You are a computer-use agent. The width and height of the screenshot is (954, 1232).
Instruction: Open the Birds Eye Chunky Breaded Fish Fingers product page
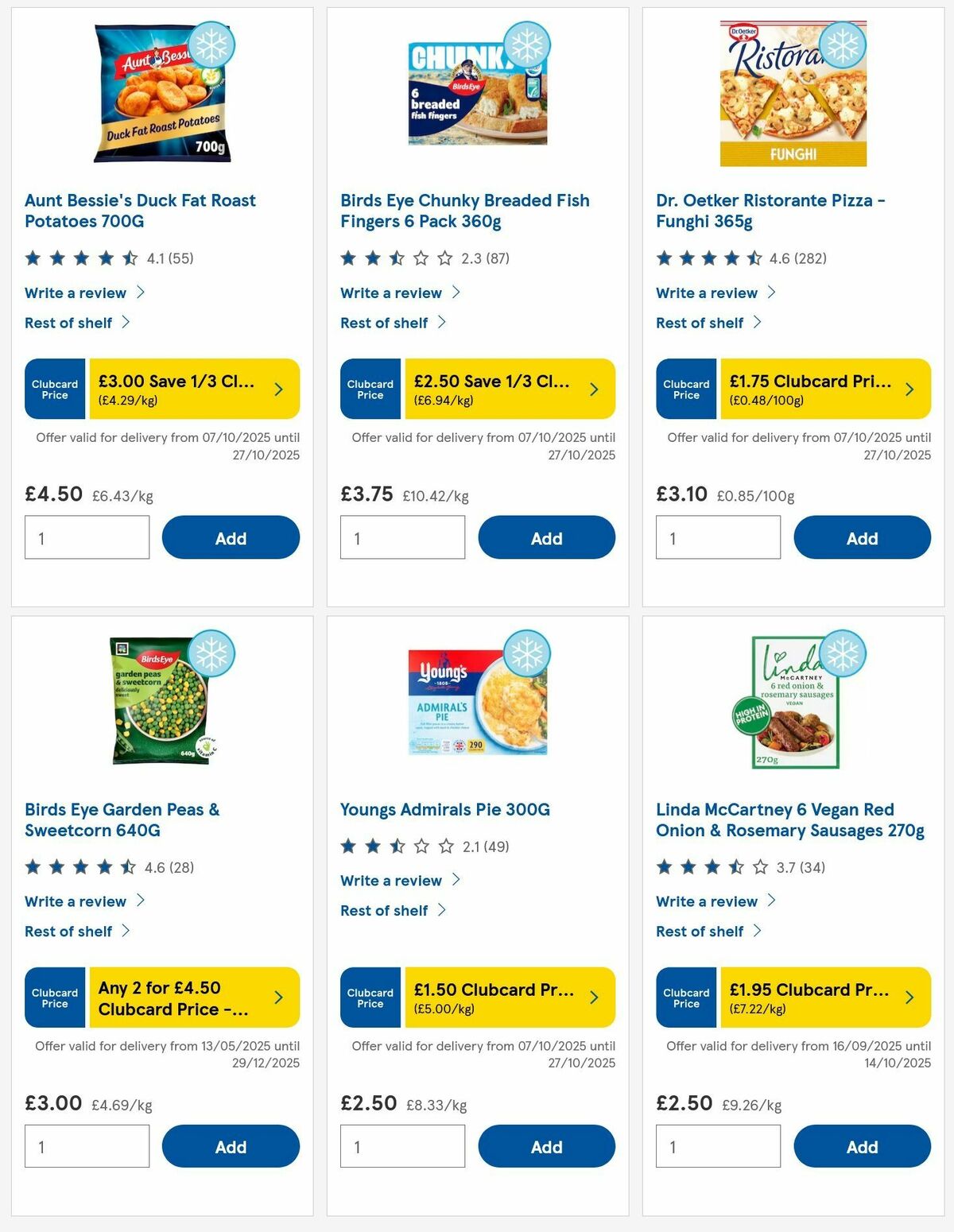coord(464,211)
